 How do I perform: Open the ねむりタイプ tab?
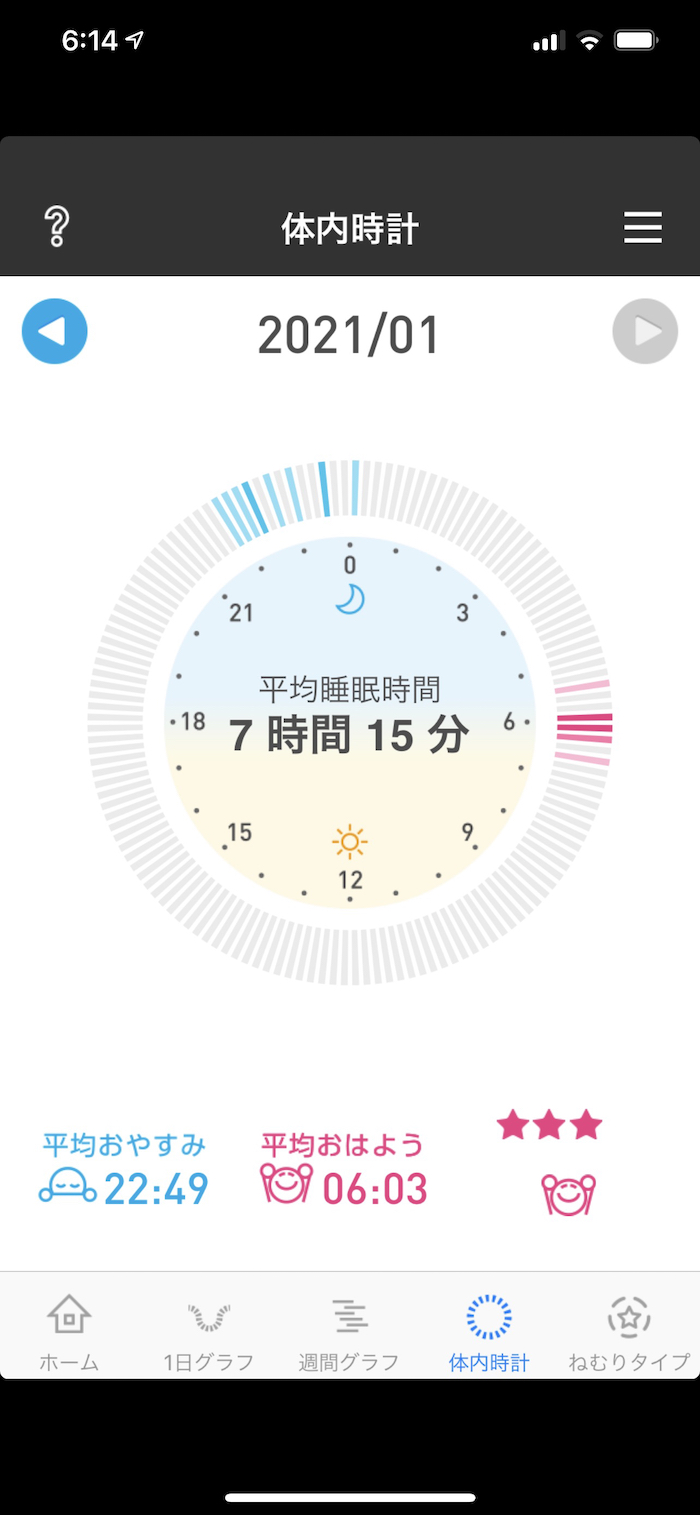[629, 1330]
